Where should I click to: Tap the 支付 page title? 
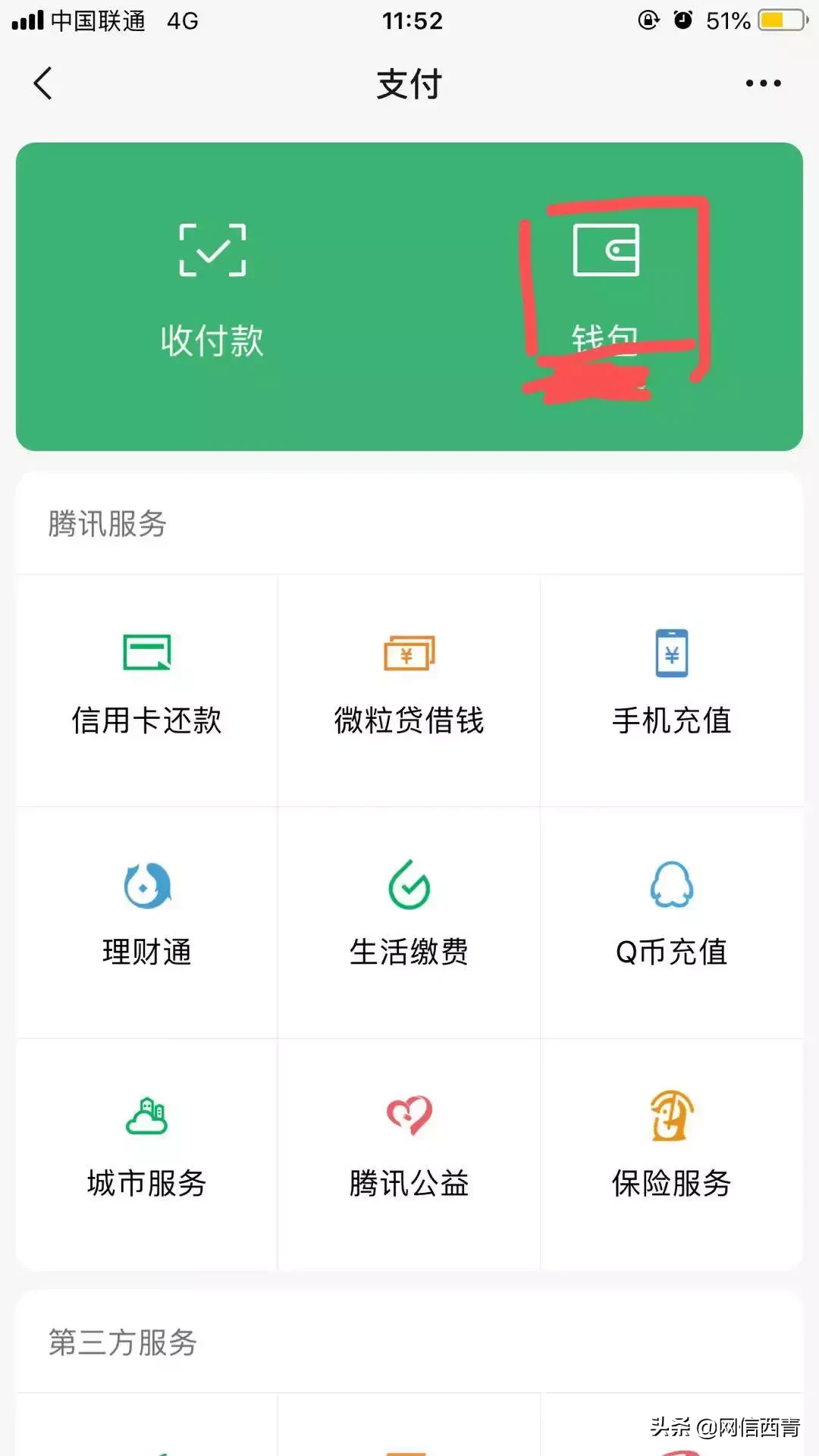coord(409,85)
